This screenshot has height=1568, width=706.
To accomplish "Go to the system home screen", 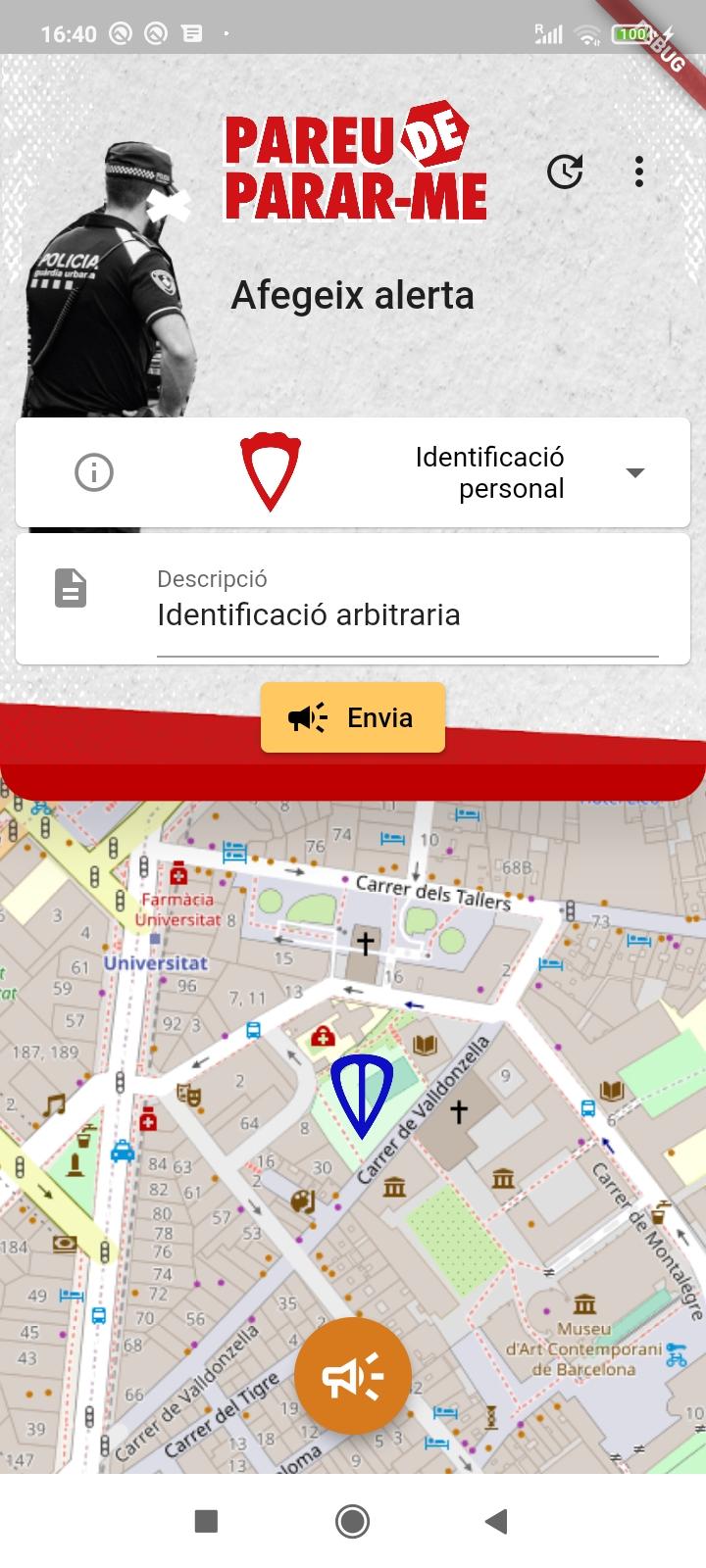I will 353,1521.
